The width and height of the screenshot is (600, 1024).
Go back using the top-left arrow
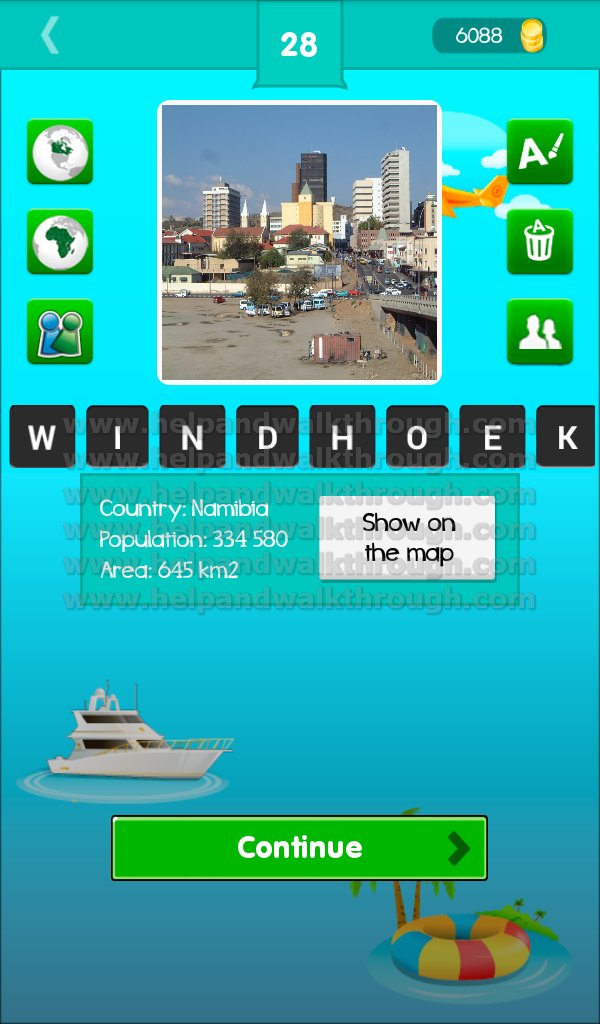click(50, 35)
